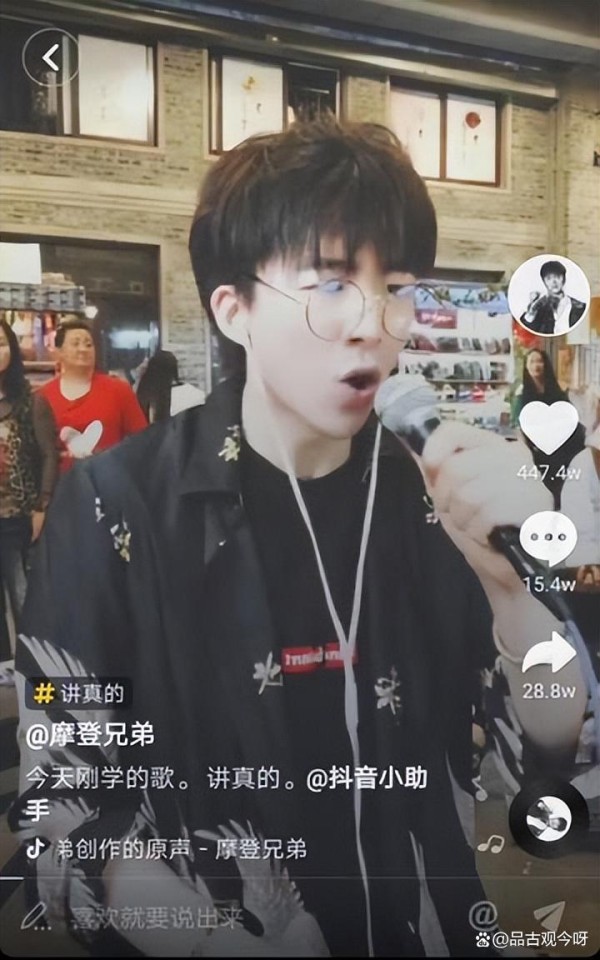This screenshot has height=960, width=600.
Task: Go back using the top-left arrow
Action: point(51,58)
